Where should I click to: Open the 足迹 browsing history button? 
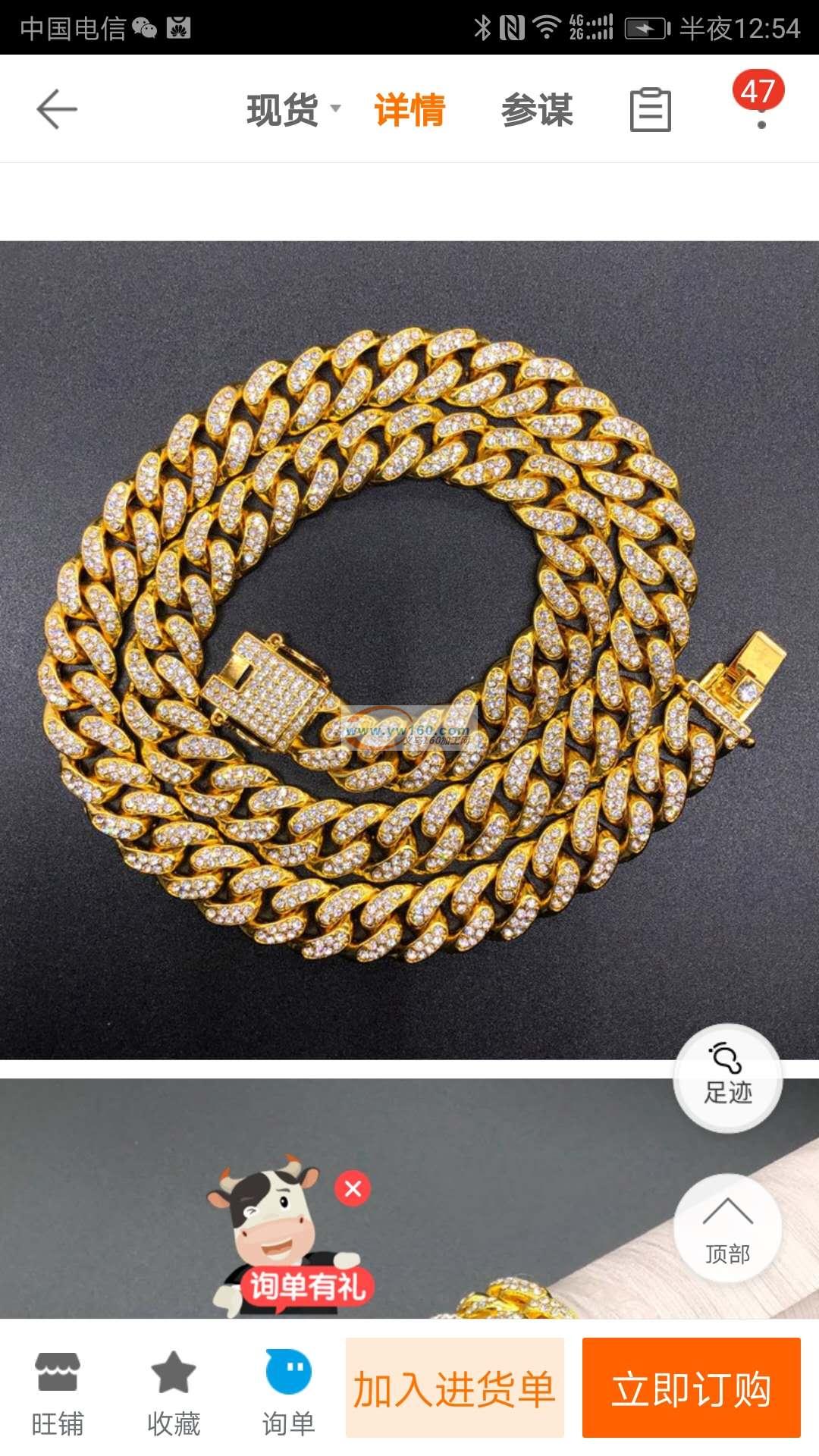click(x=727, y=1078)
